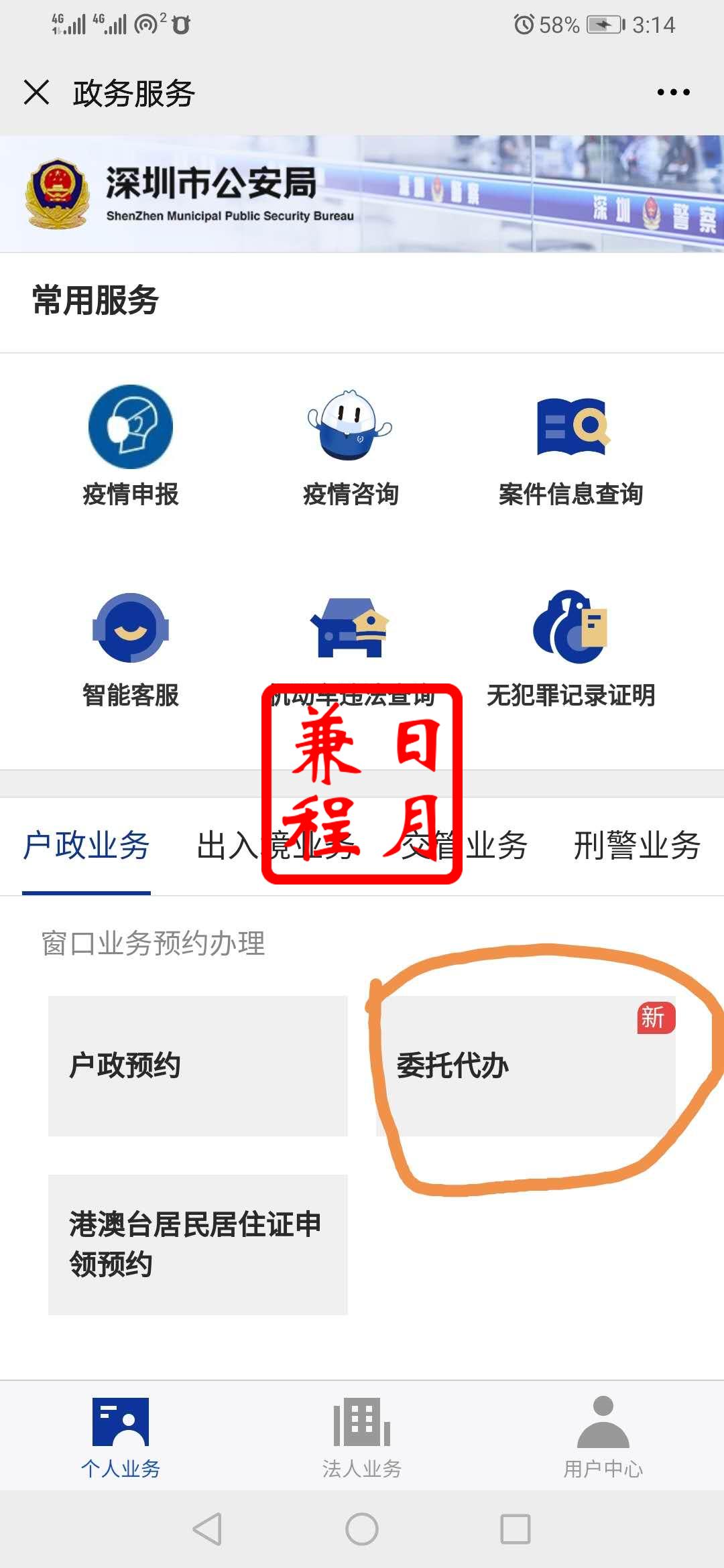Viewport: 724px width, 1568px height.
Task: Close the 政务服务 page
Action: [x=37, y=92]
